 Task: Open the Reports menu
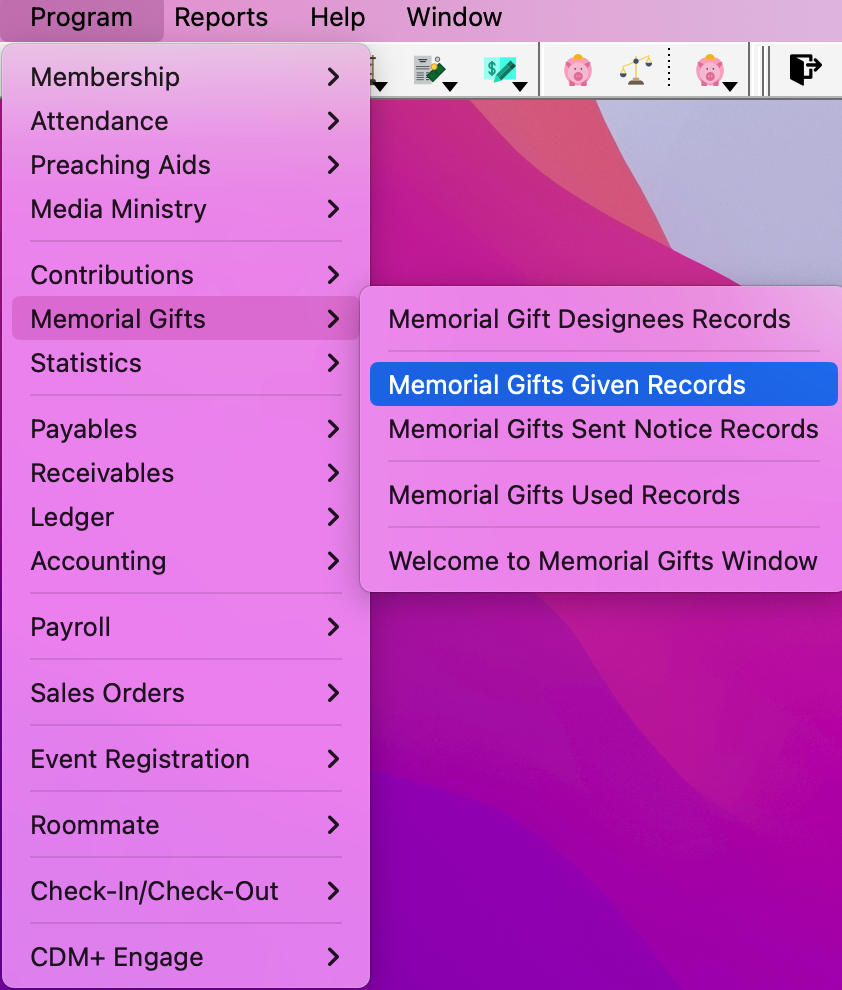pyautogui.click(x=221, y=17)
